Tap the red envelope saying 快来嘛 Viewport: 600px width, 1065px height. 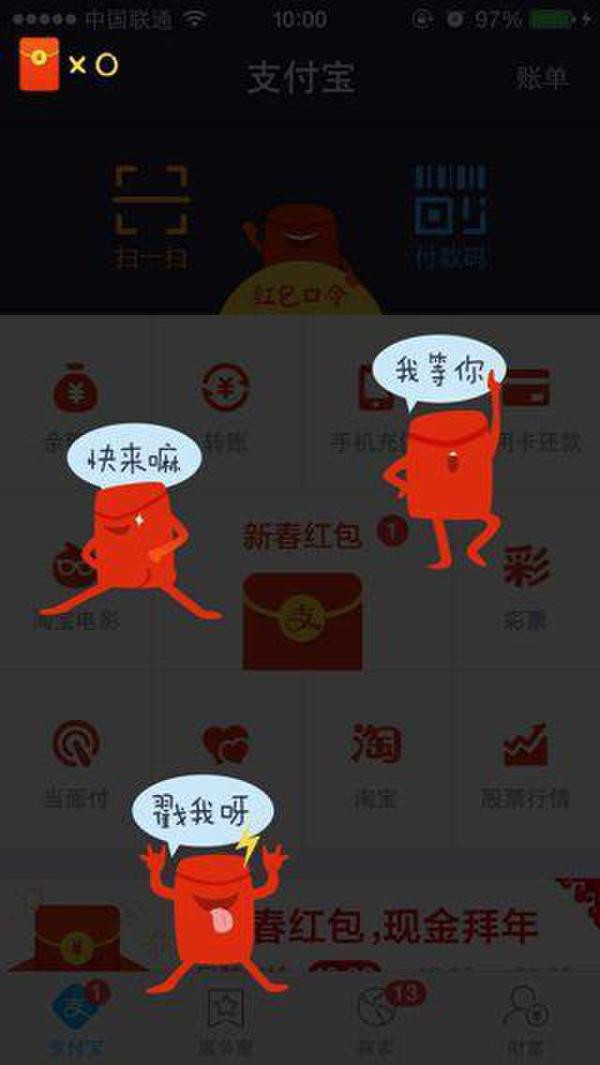pos(133,535)
